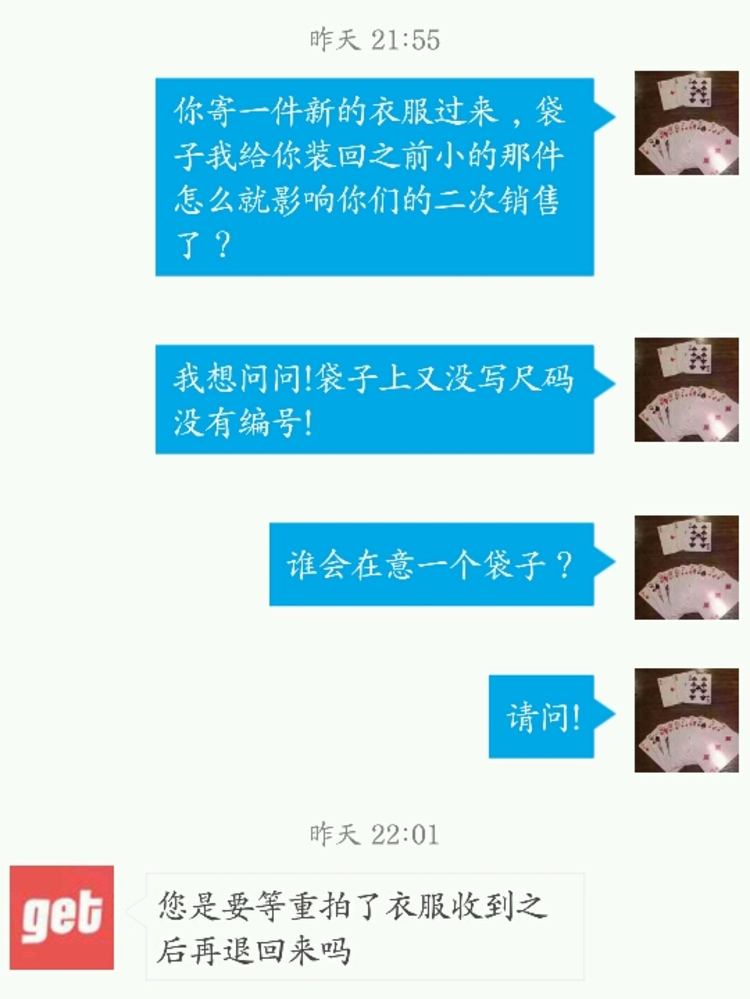This screenshot has height=999, width=750.
Task: Tap the avatar beside the "我想问问!" message
Action: pos(686,390)
